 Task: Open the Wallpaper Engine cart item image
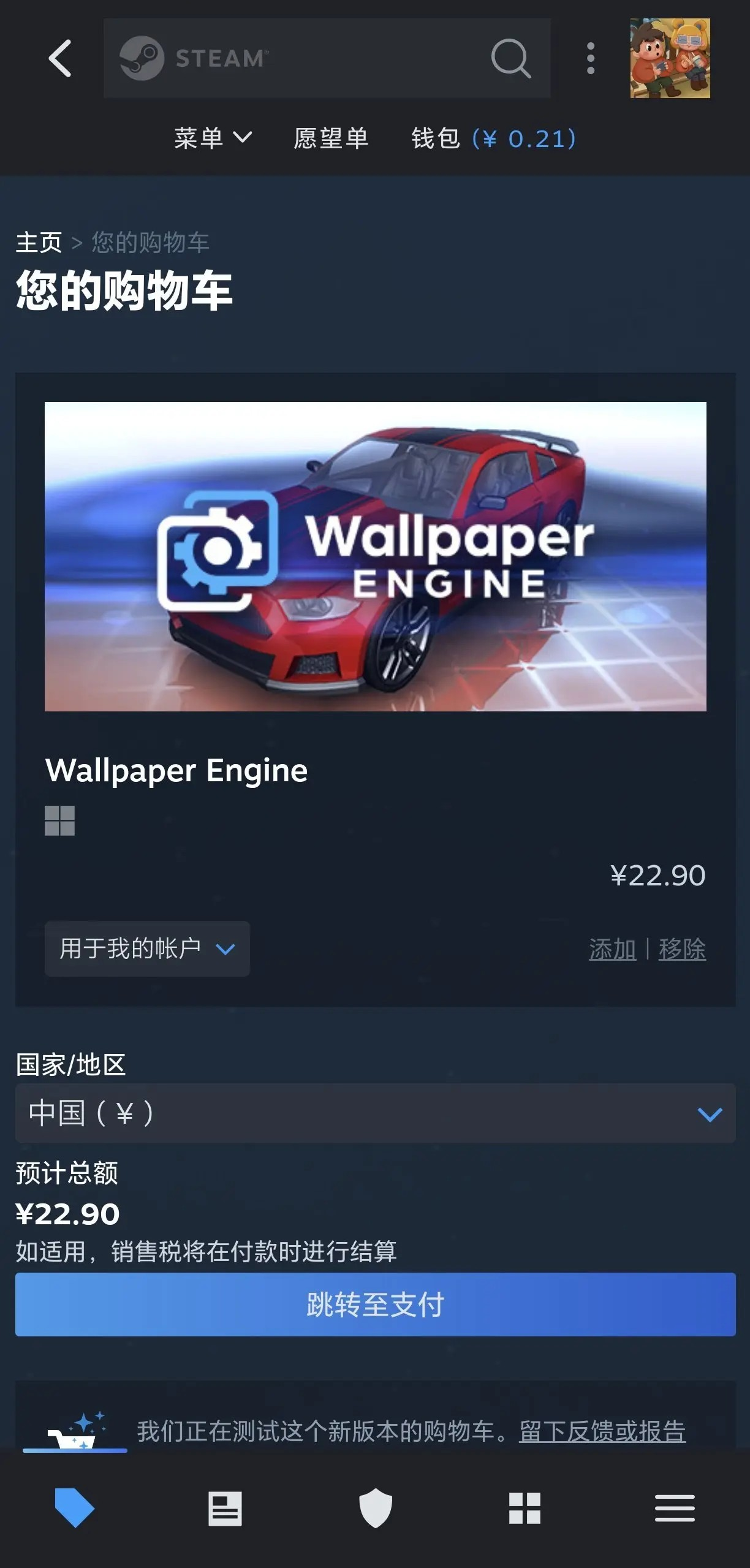[x=375, y=556]
